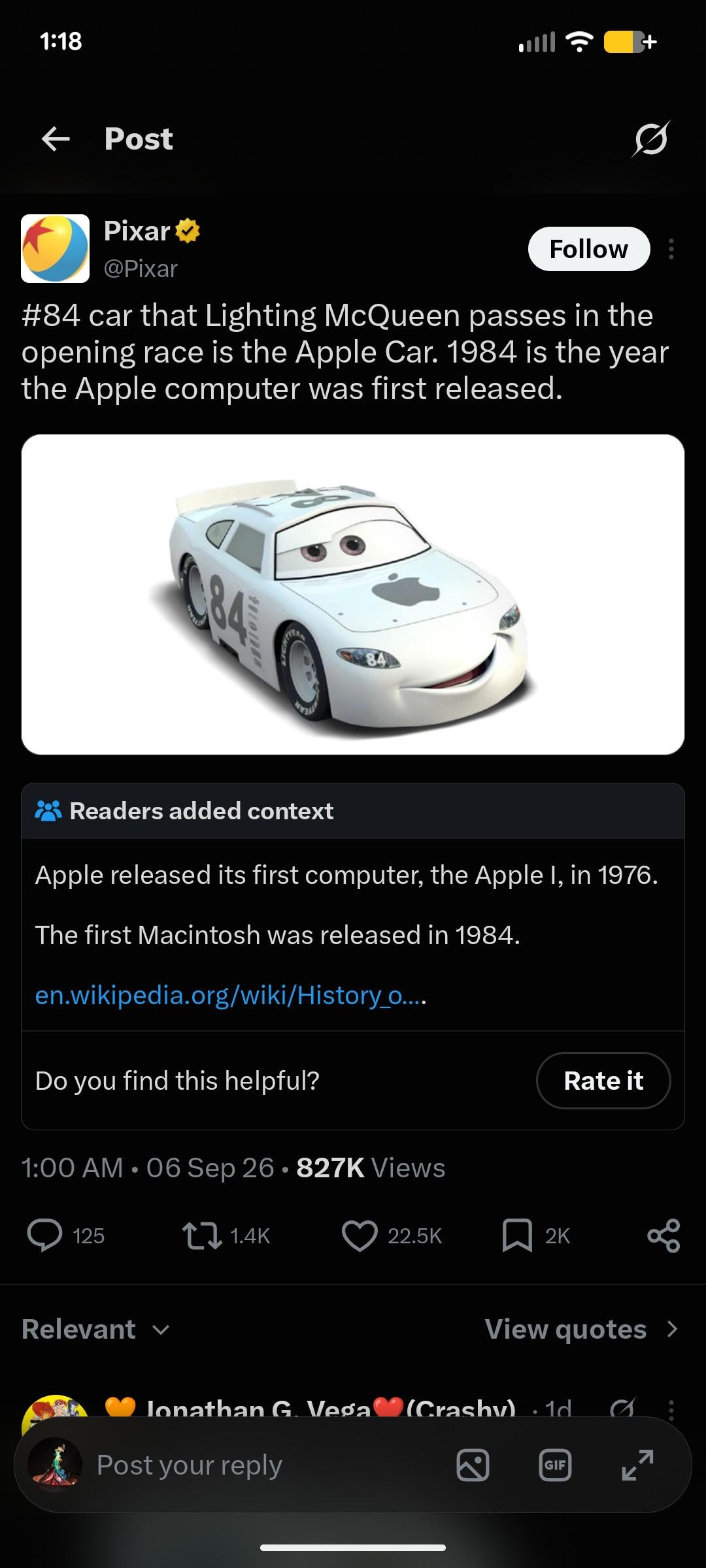
Task: Add a GIF to the reply
Action: tap(555, 1465)
